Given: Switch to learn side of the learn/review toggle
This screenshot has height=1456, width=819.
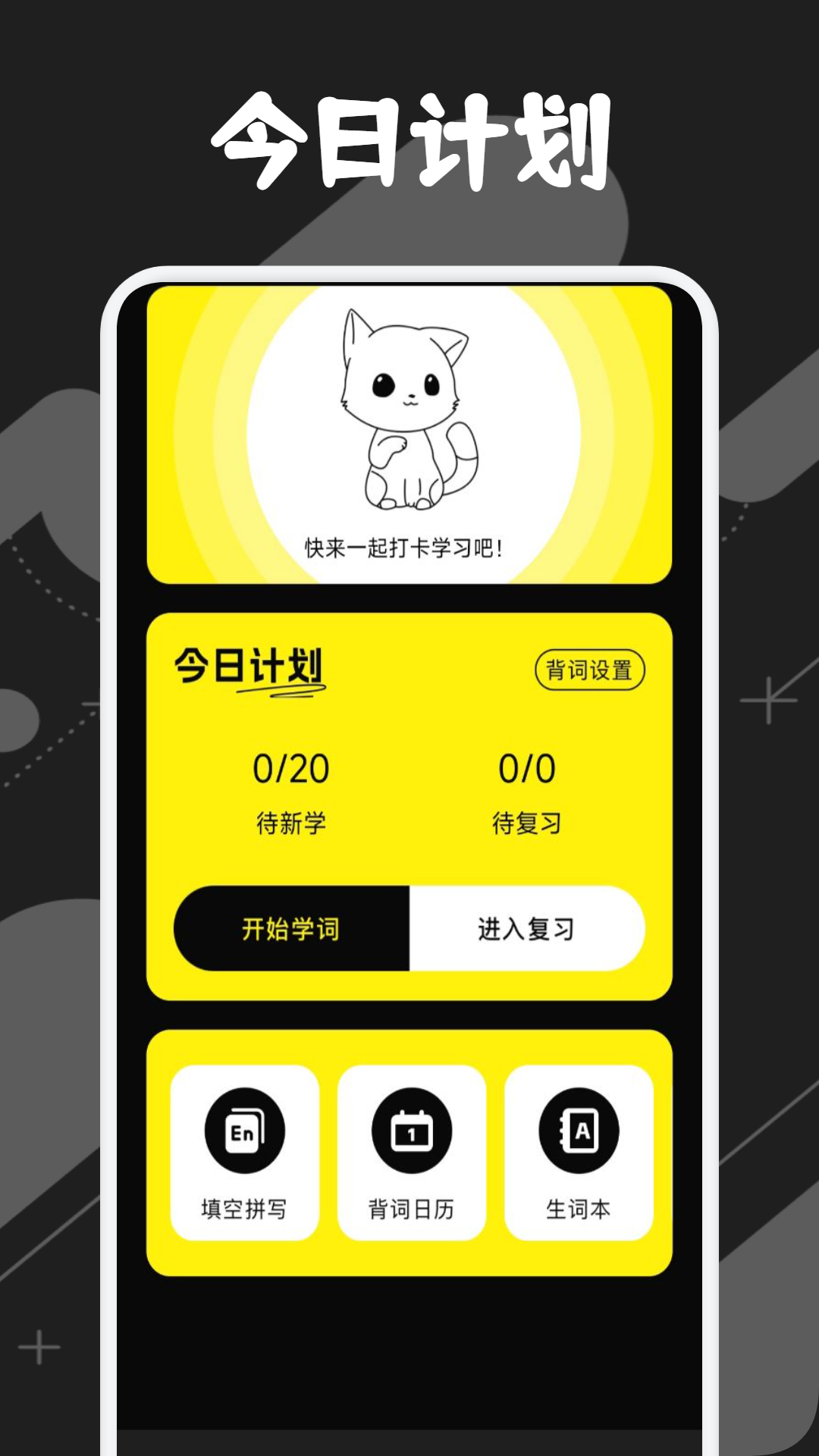Looking at the screenshot, I should (x=293, y=928).
